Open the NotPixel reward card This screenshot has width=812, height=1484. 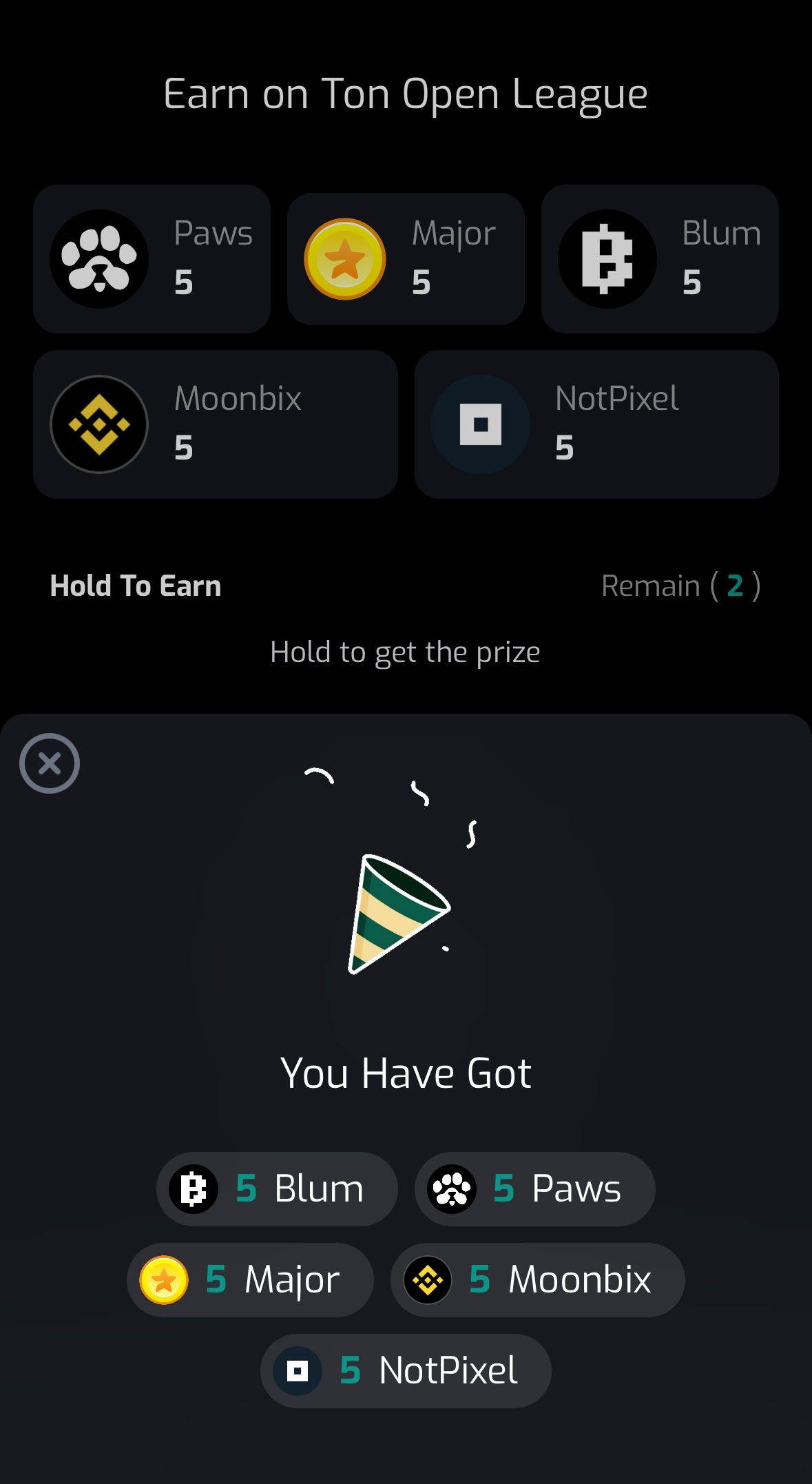tap(596, 424)
